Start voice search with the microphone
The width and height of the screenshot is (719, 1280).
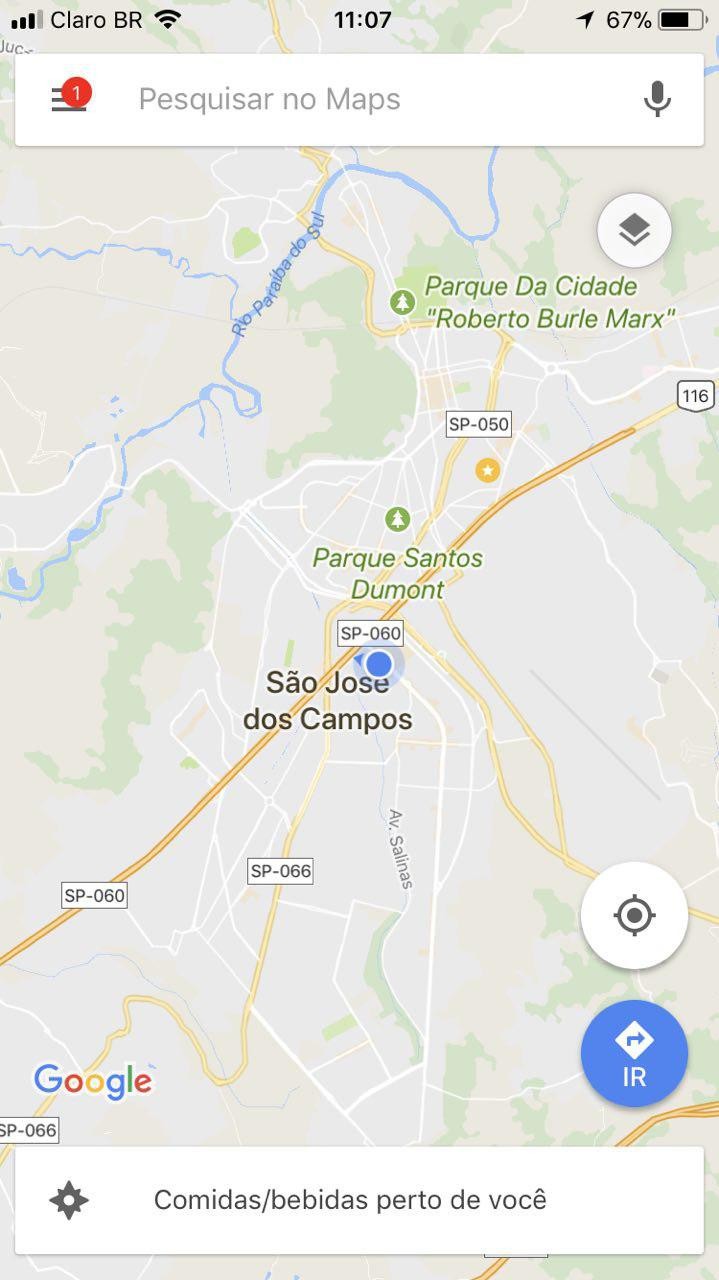pos(656,99)
